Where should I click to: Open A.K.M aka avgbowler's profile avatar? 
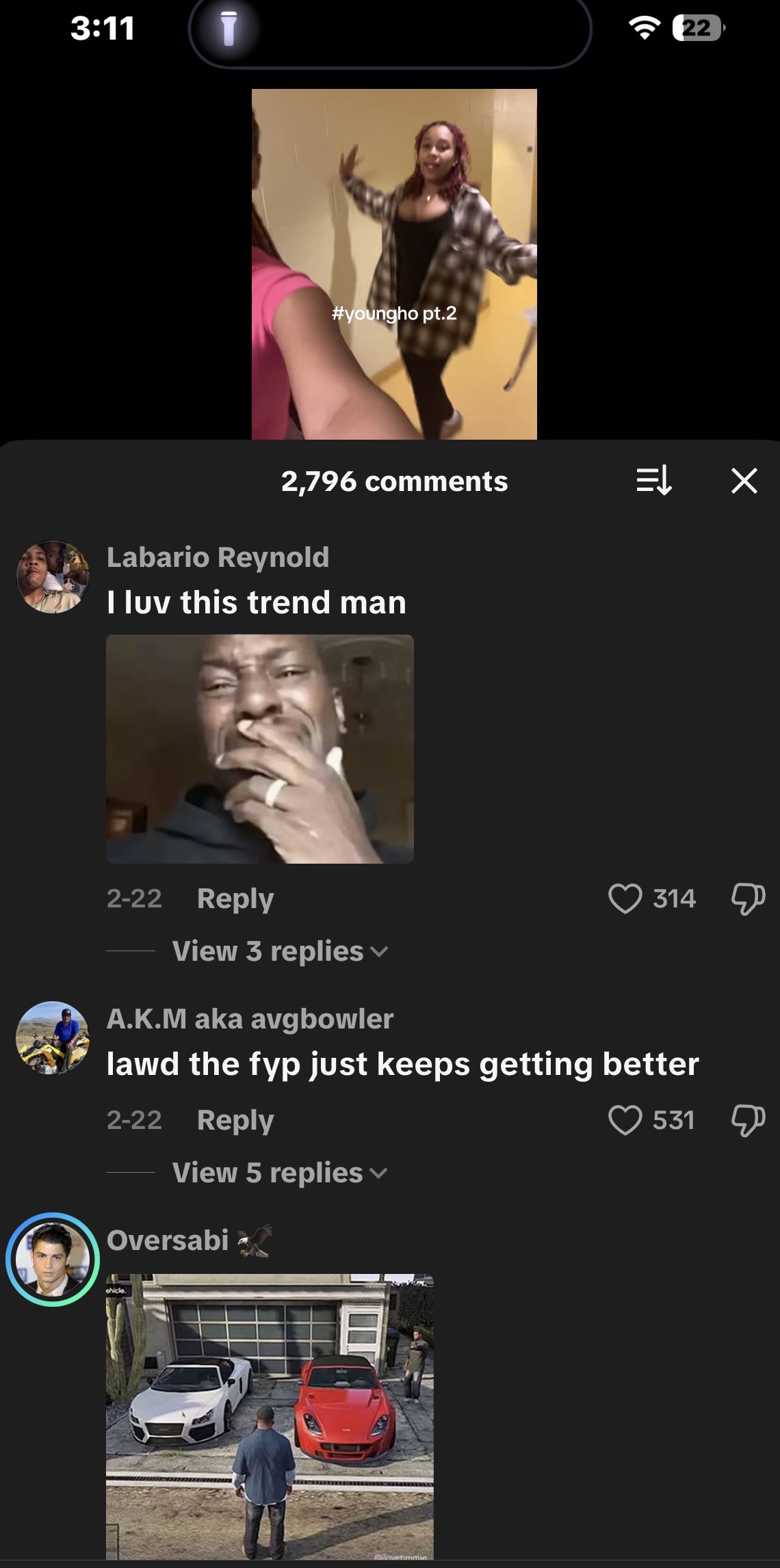point(53,1037)
